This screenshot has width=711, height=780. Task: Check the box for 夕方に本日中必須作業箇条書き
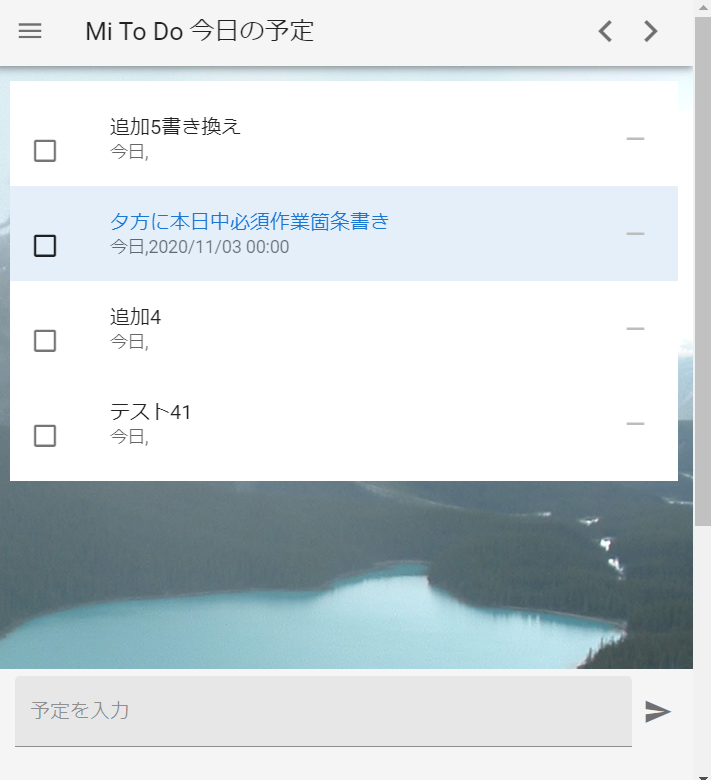point(45,246)
